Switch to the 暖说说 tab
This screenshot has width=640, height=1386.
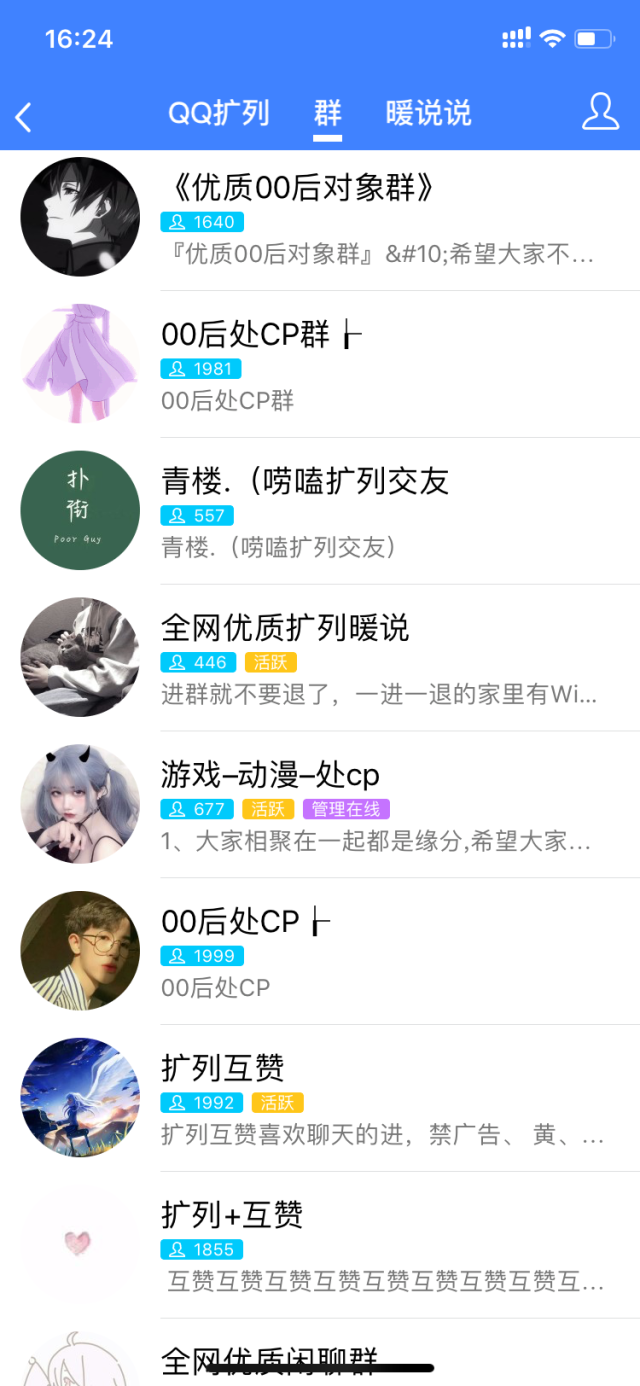click(428, 113)
